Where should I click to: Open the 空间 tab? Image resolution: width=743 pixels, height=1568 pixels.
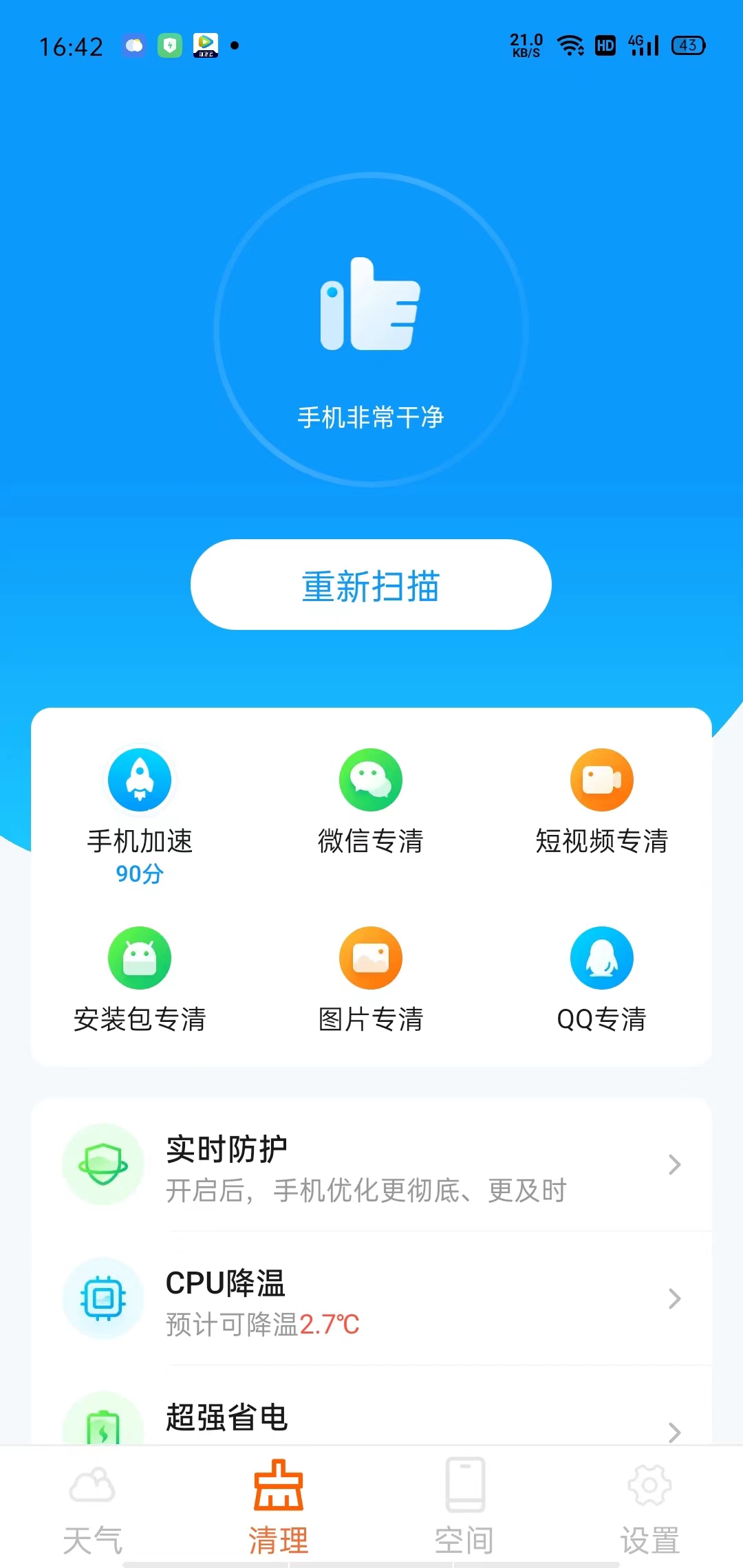(464, 1513)
